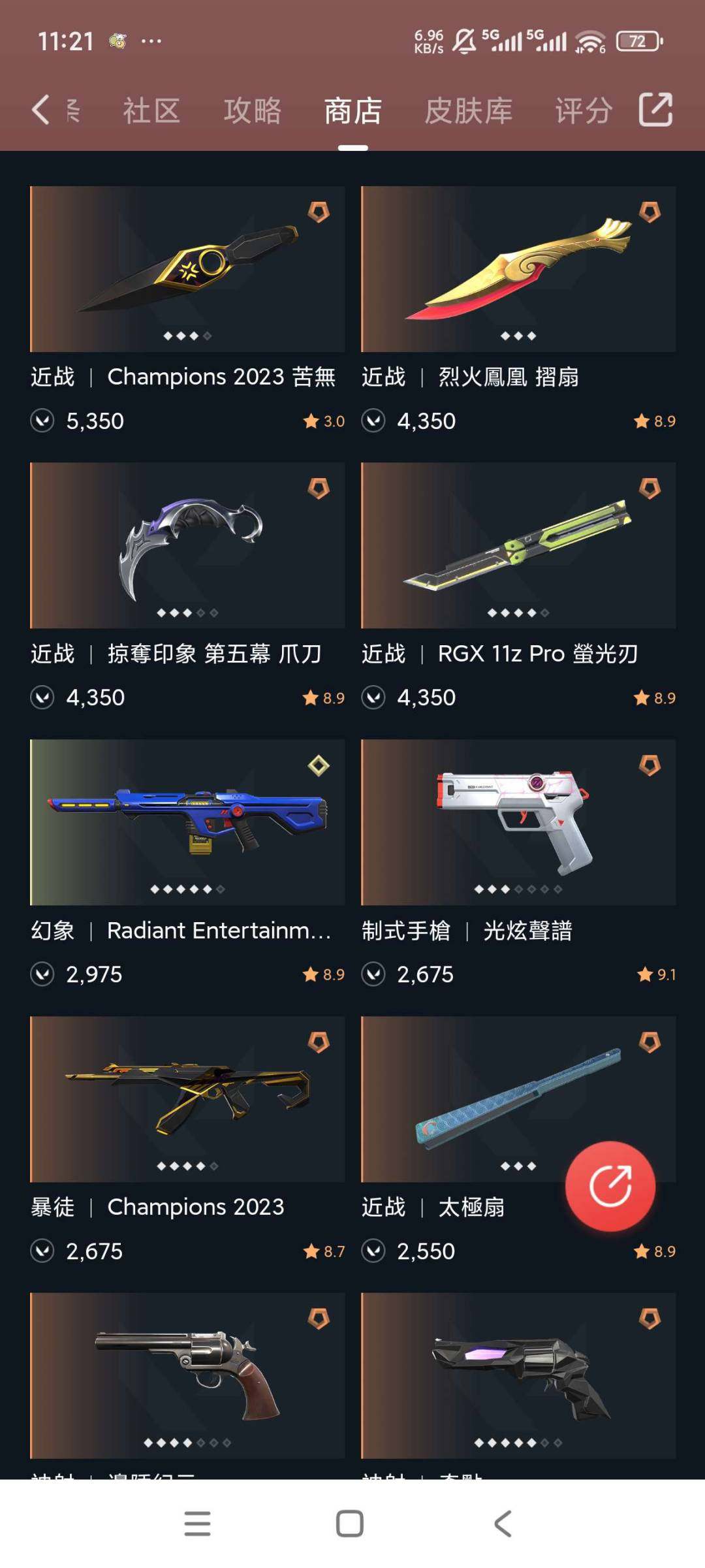View the 掠奪印象 第五幕 爪刀 skin
Image resolution: width=705 pixels, height=1568 pixels.
coord(187,546)
